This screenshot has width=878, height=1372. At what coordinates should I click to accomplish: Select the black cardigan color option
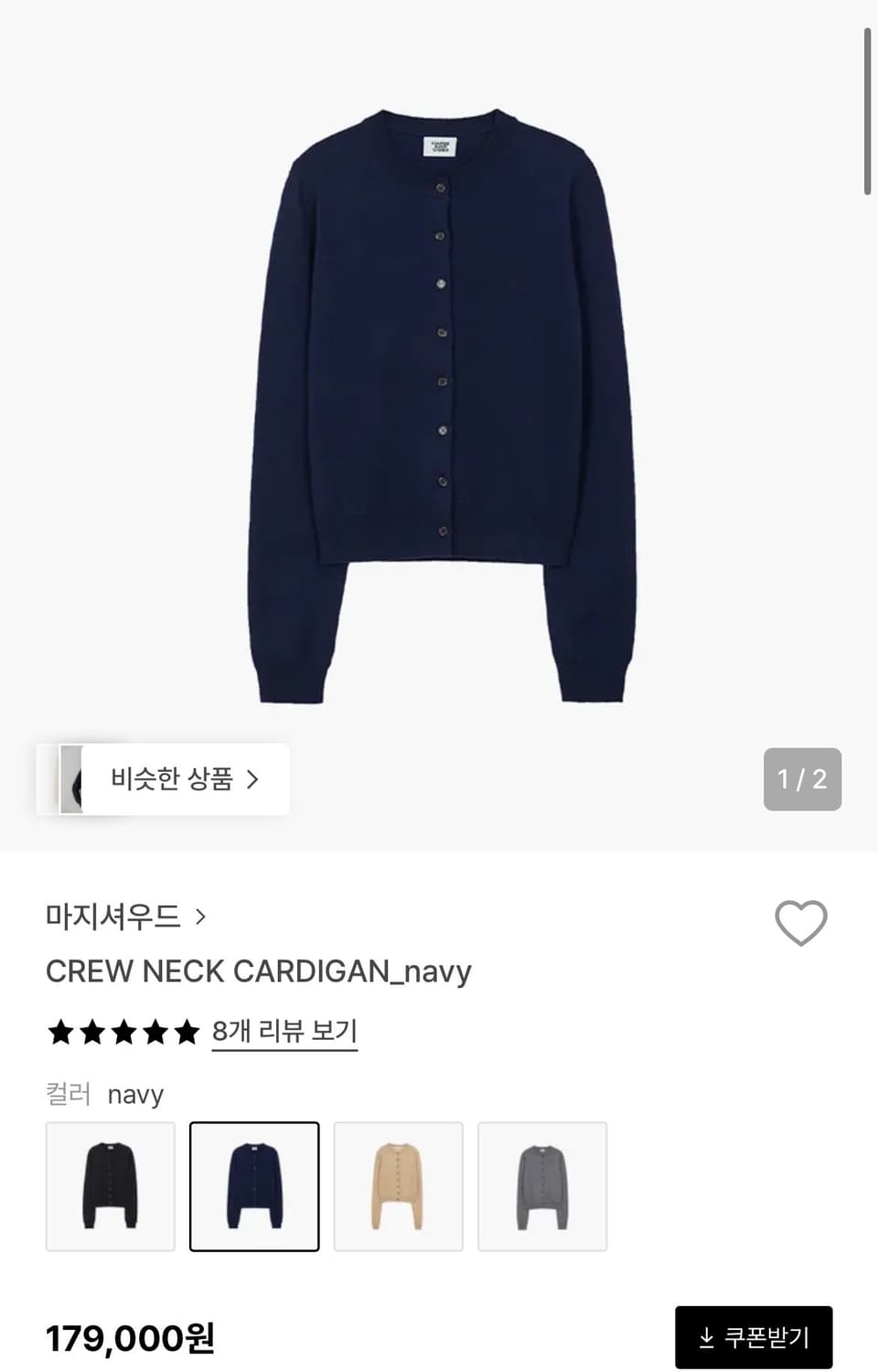(110, 1185)
